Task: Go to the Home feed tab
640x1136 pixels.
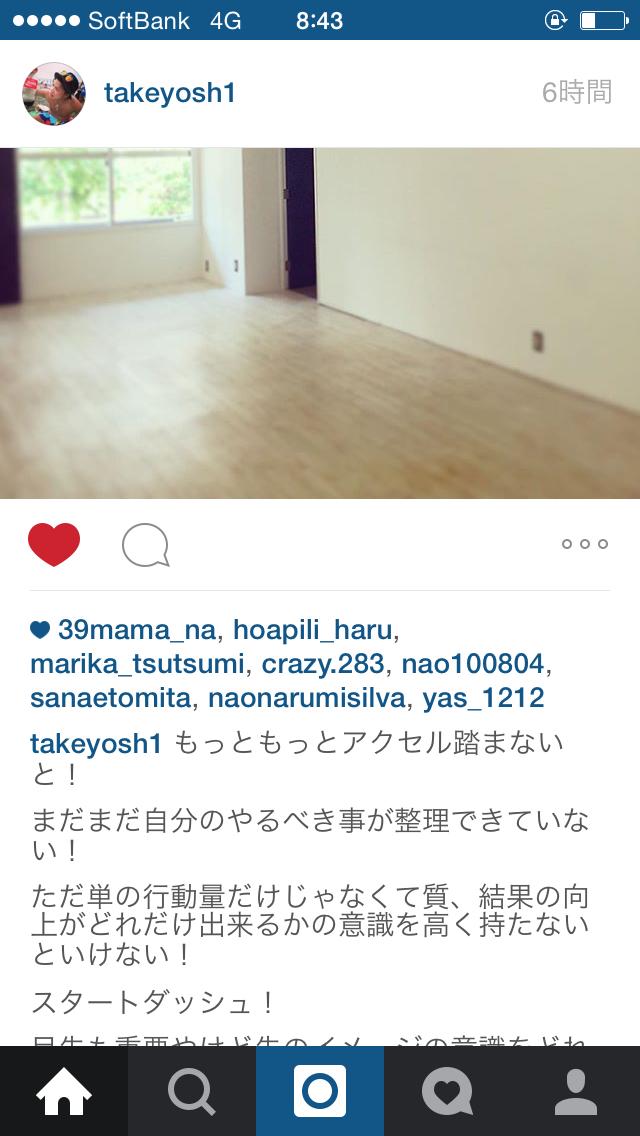Action: point(64,1091)
